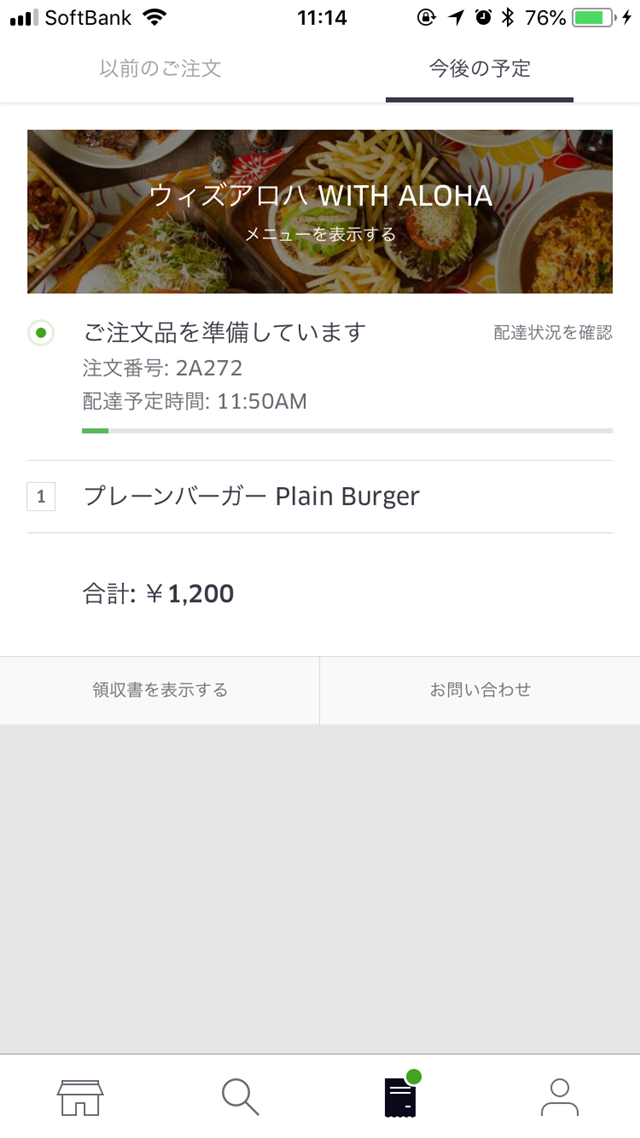The height and width of the screenshot is (1138, 640).
Task: Open the orders receipt tab
Action: pyautogui.click(x=401, y=1096)
